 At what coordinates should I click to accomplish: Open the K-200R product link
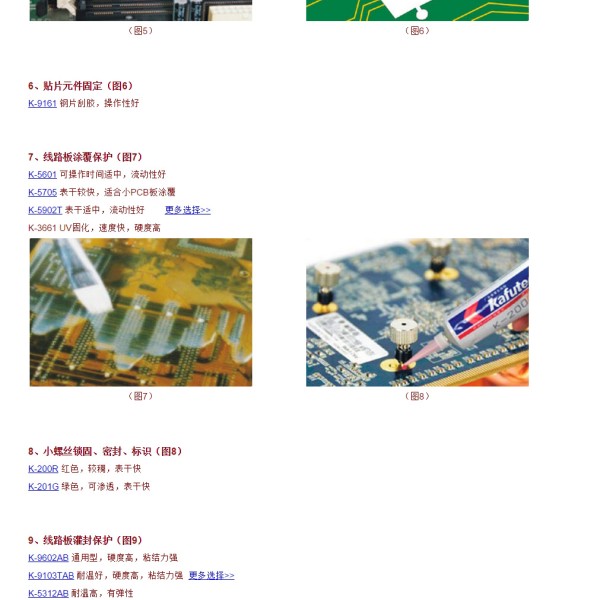(43, 468)
